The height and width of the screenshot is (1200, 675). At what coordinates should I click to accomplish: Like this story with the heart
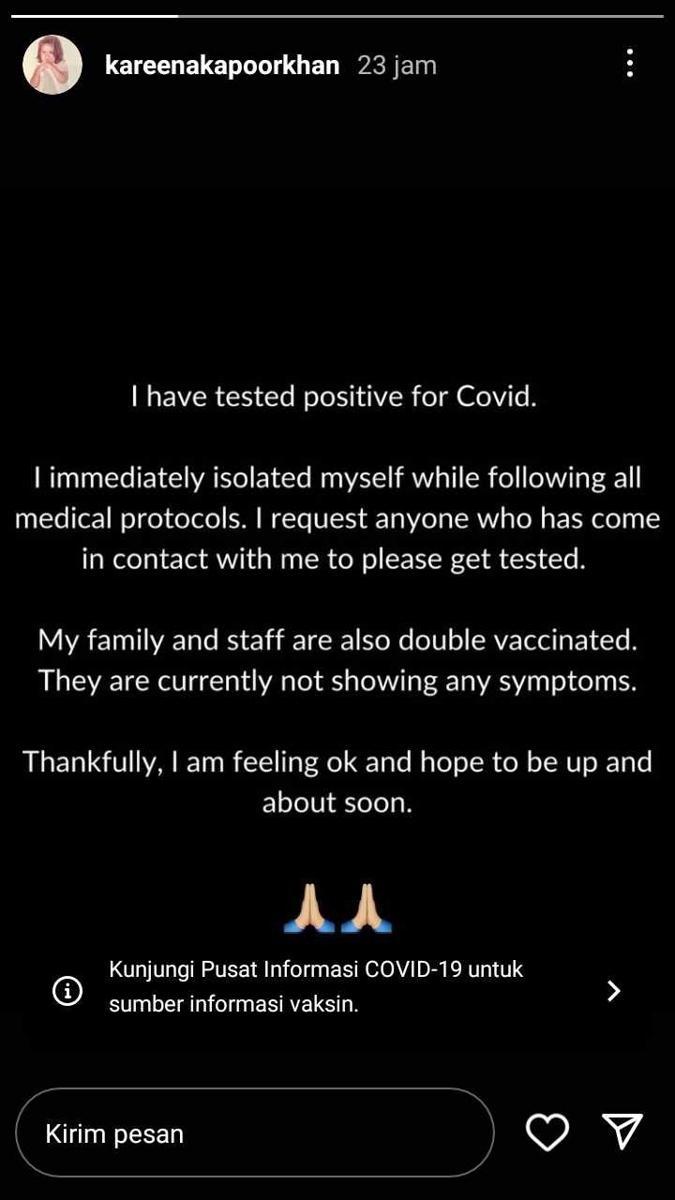(x=547, y=1132)
